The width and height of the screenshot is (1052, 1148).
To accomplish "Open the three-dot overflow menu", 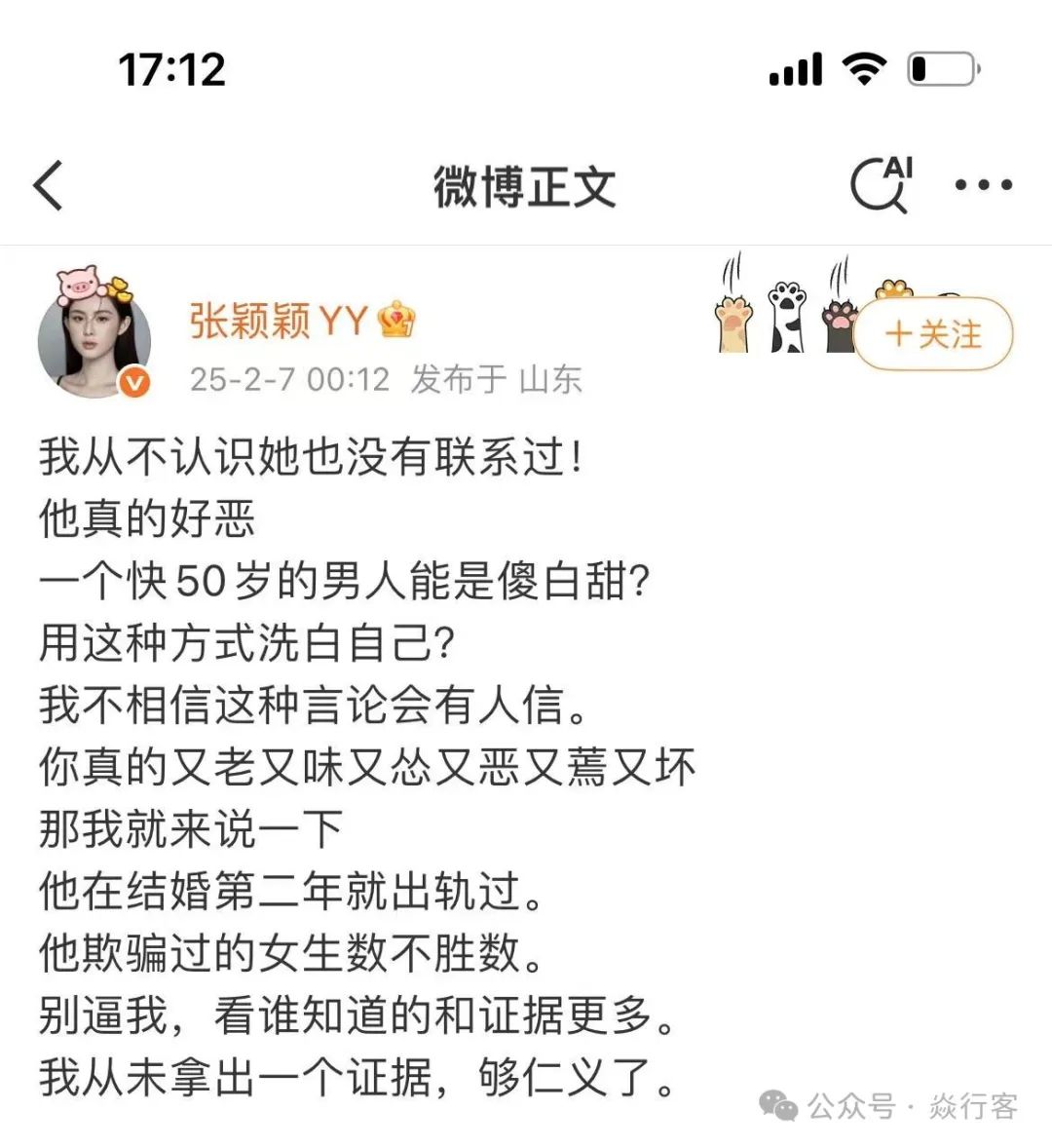I will pyautogui.click(x=984, y=185).
